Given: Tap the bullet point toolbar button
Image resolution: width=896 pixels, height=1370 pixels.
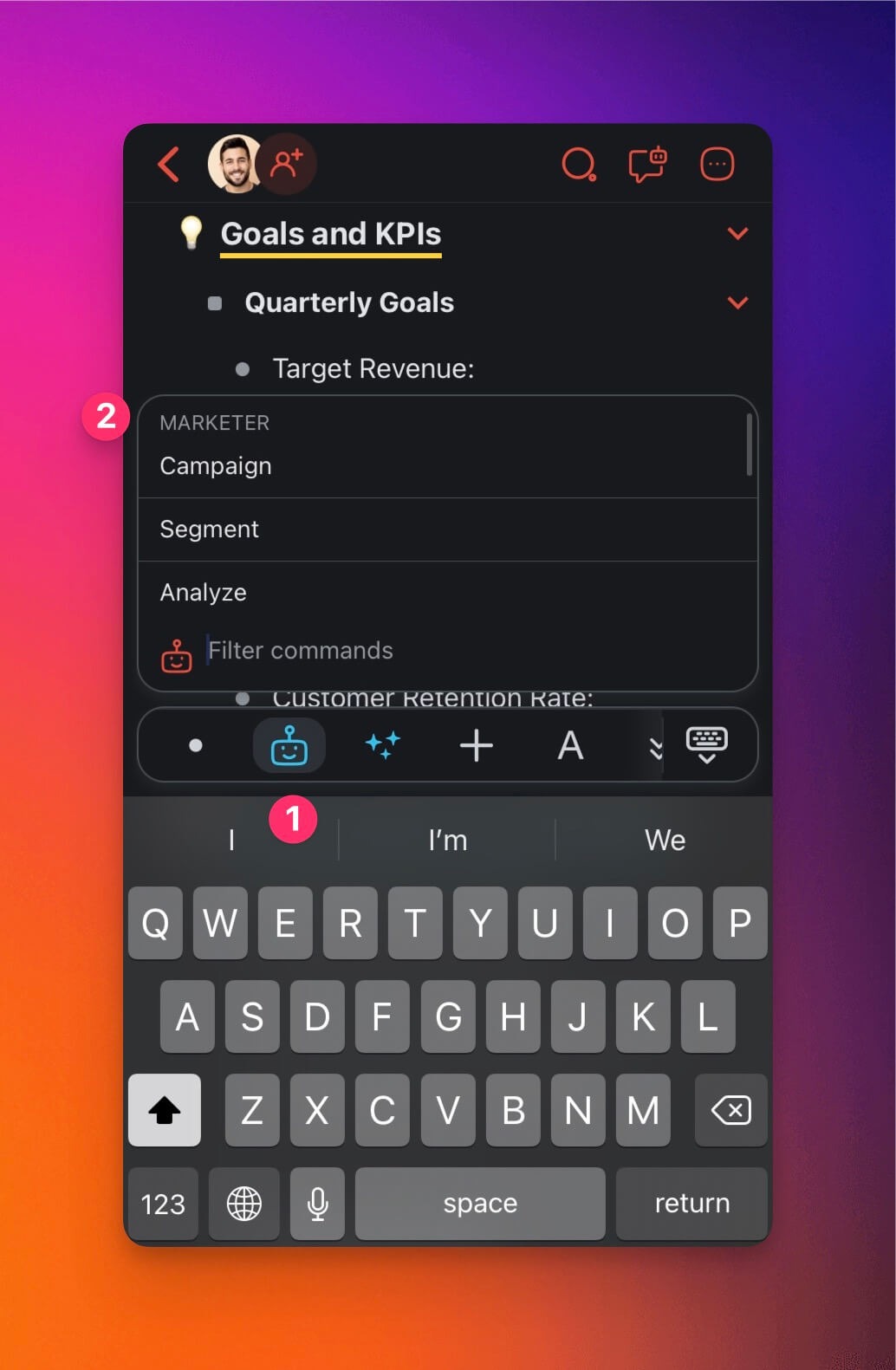Looking at the screenshot, I should pyautogui.click(x=196, y=745).
